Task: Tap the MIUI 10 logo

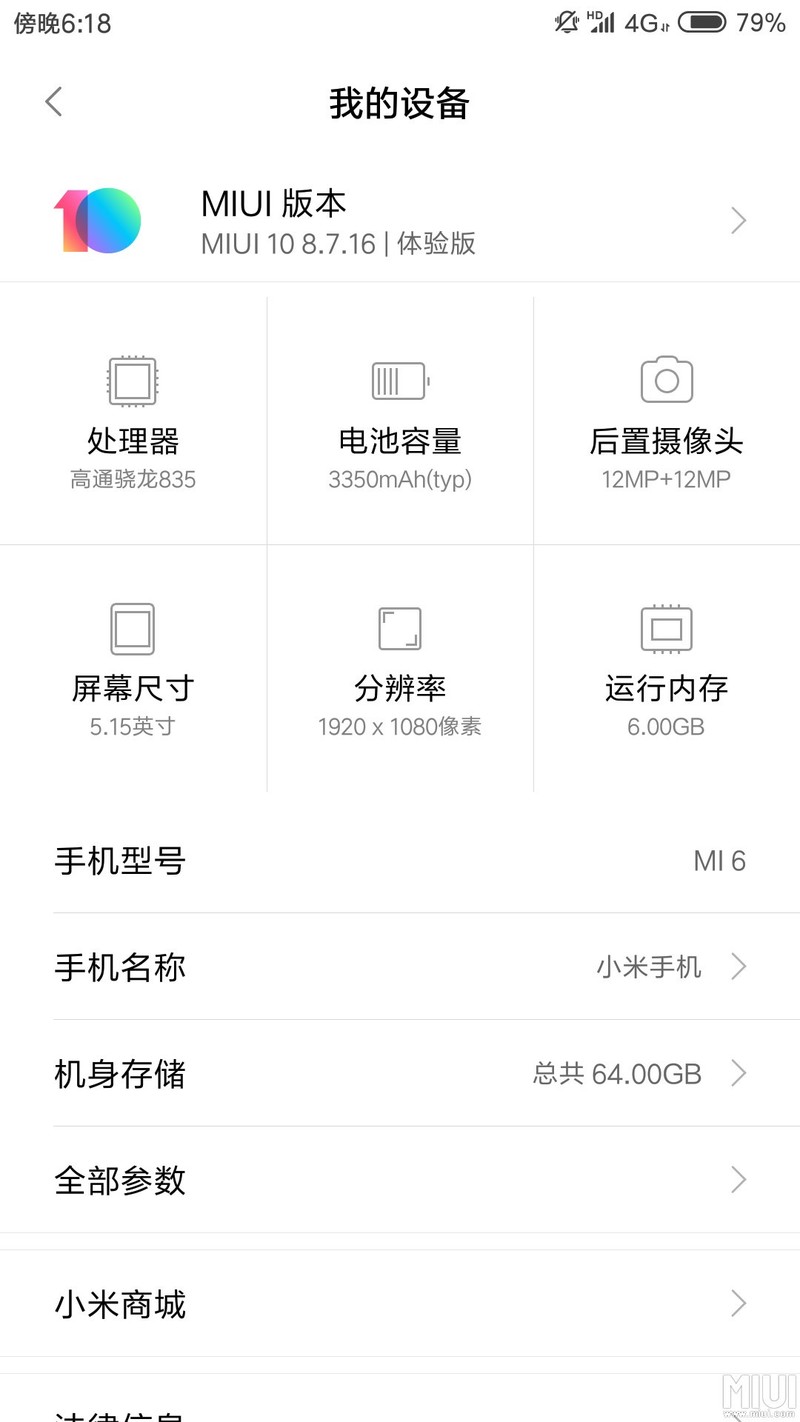Action: point(98,220)
